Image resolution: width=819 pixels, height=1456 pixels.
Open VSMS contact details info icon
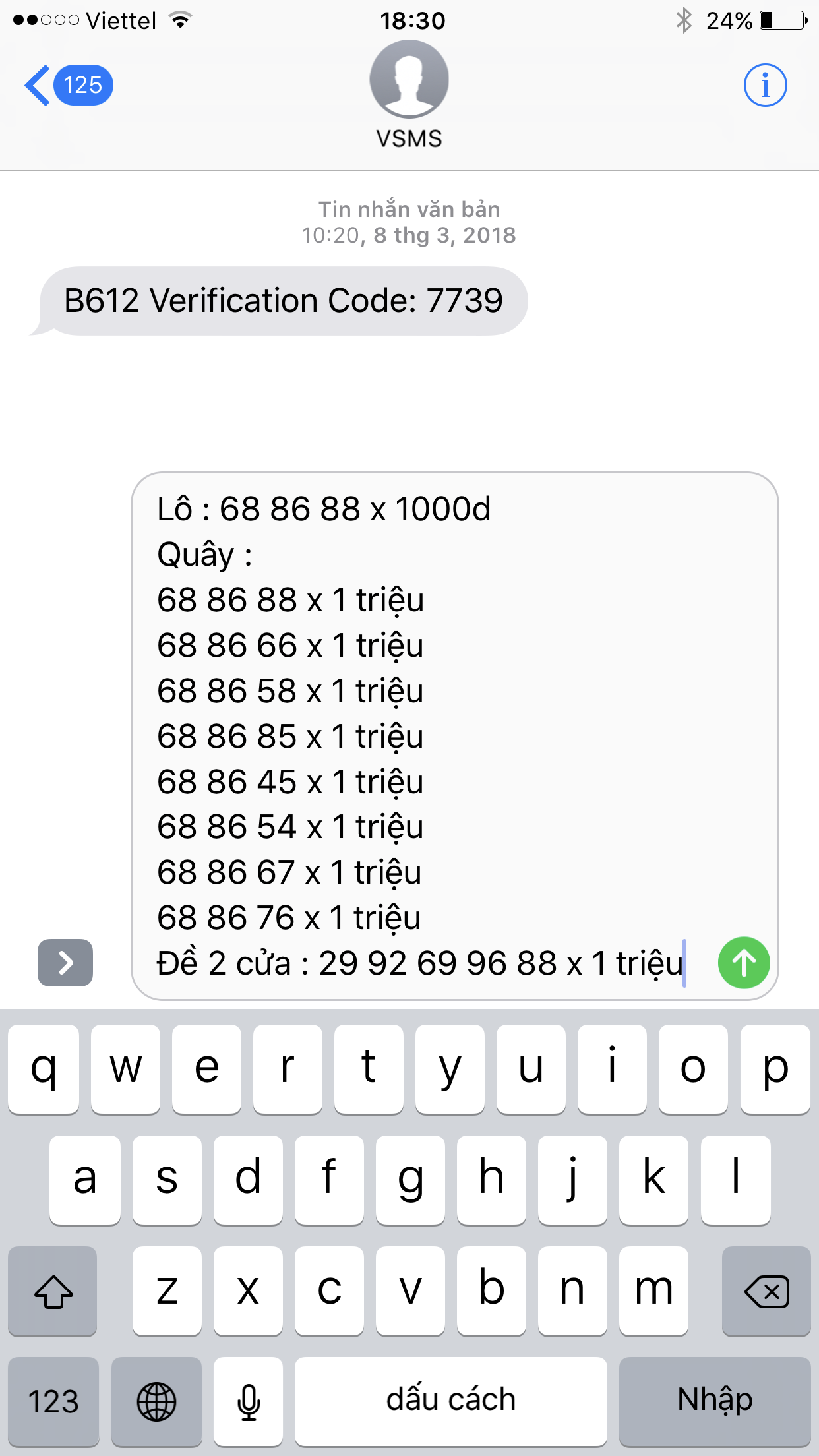click(765, 85)
